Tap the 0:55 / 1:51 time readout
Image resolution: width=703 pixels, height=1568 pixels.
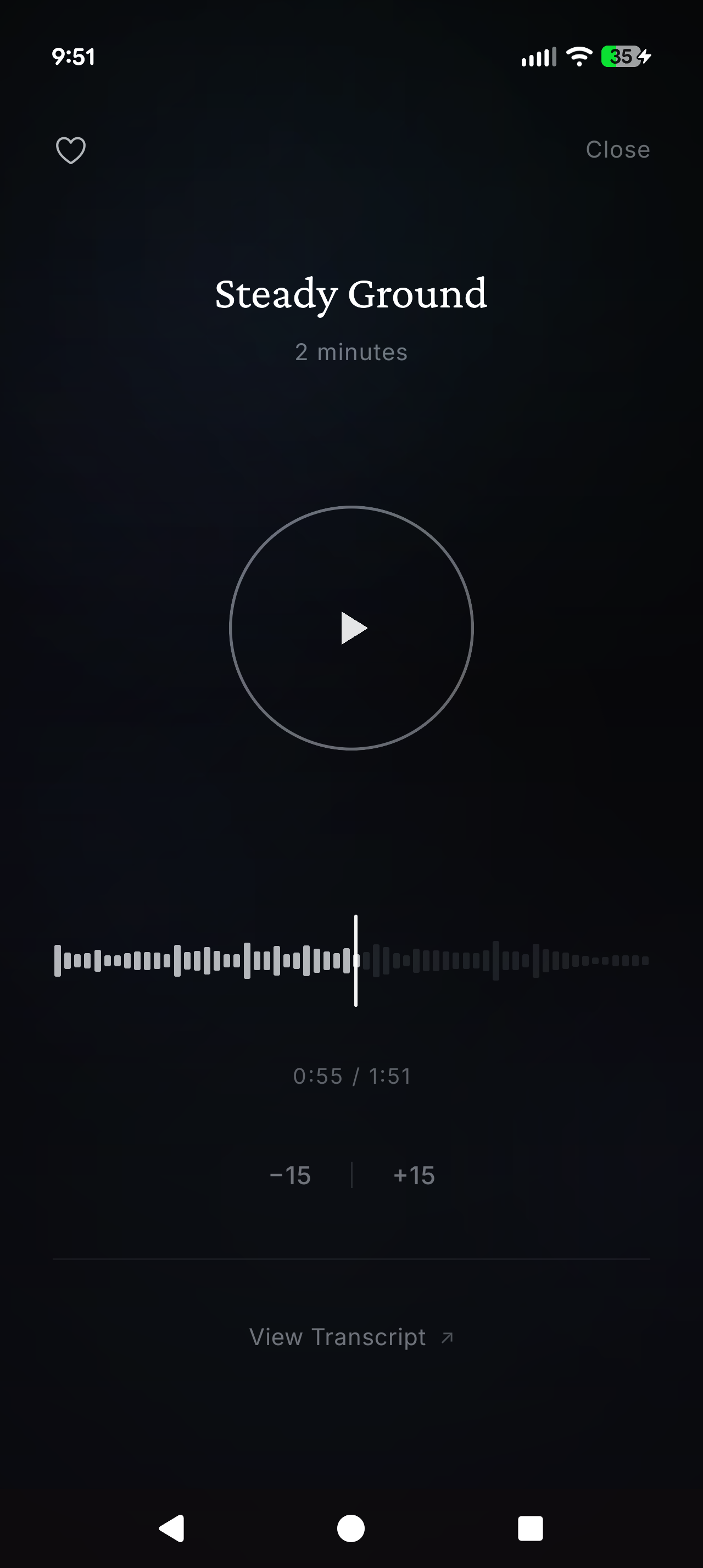click(x=351, y=1076)
